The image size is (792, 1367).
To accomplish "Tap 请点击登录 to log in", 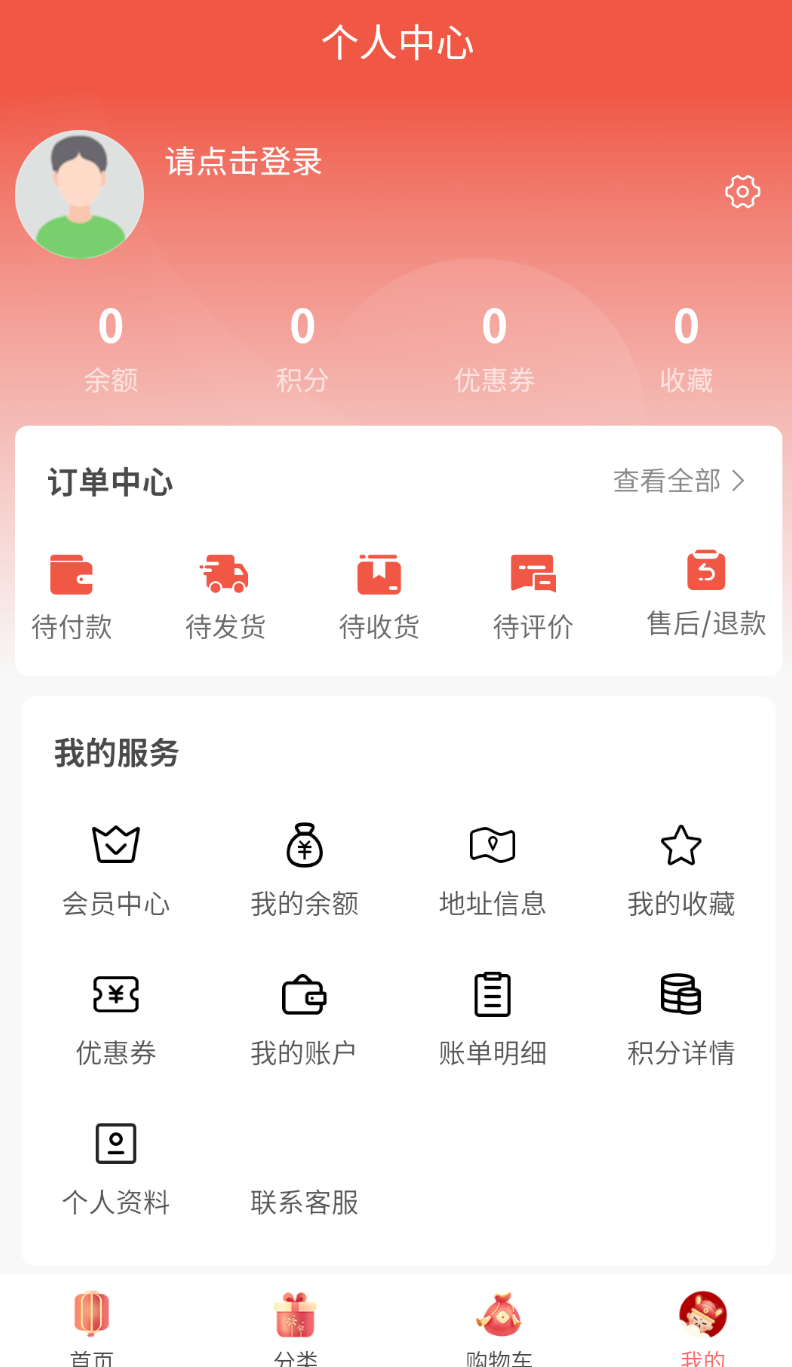I will (243, 162).
